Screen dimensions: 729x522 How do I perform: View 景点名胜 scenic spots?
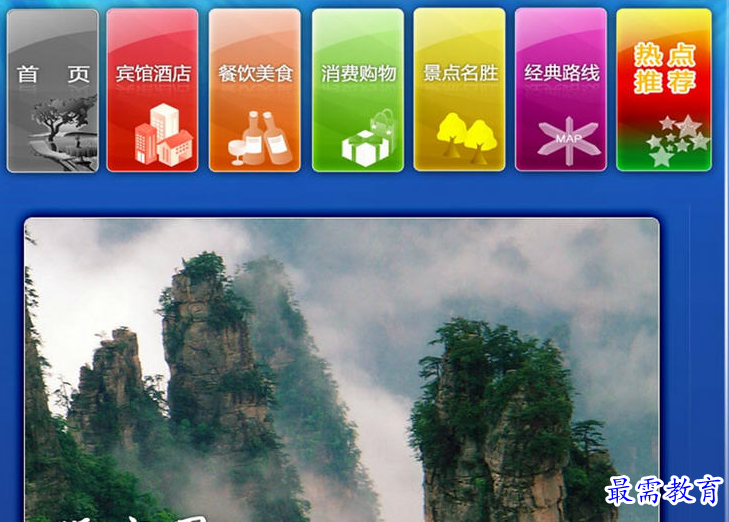pyautogui.click(x=460, y=91)
